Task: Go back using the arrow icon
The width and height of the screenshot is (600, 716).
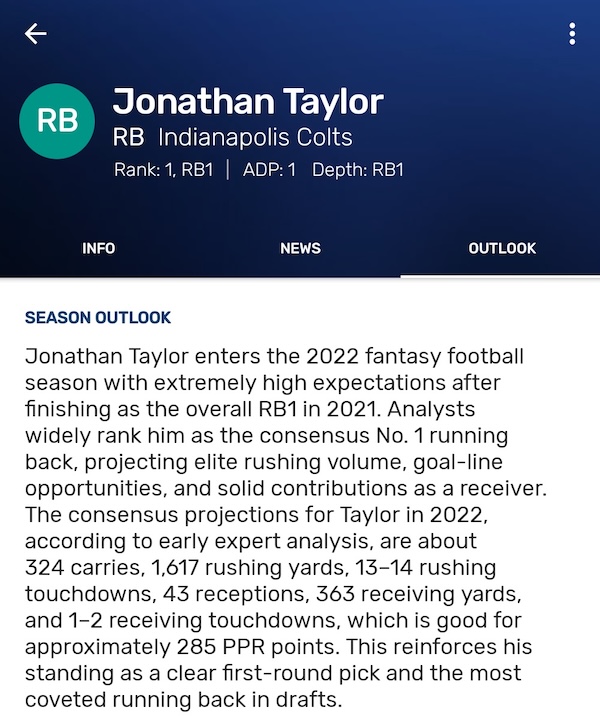Action: click(x=36, y=34)
